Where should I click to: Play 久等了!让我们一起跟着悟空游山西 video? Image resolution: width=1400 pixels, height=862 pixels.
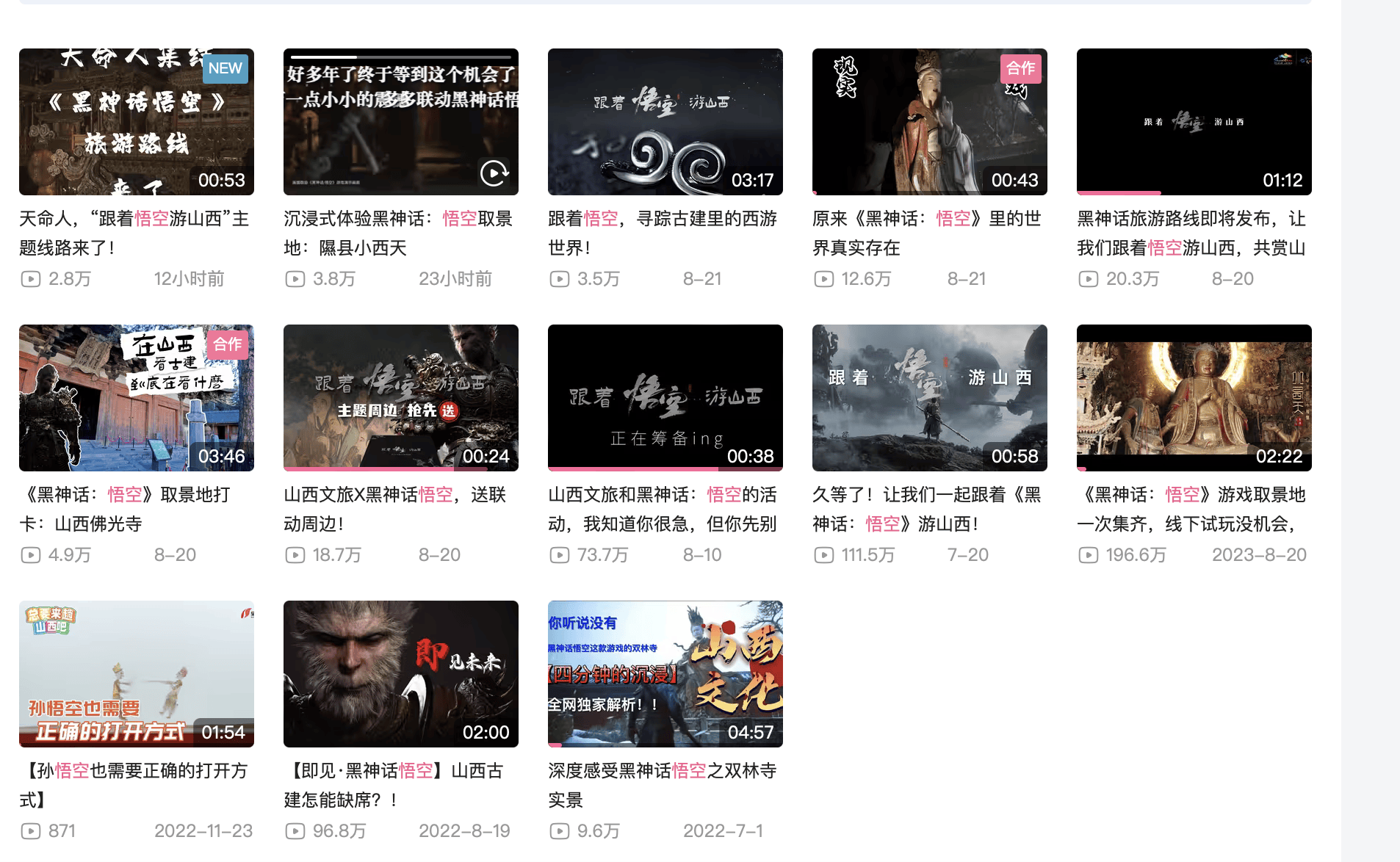pyautogui.click(x=929, y=398)
